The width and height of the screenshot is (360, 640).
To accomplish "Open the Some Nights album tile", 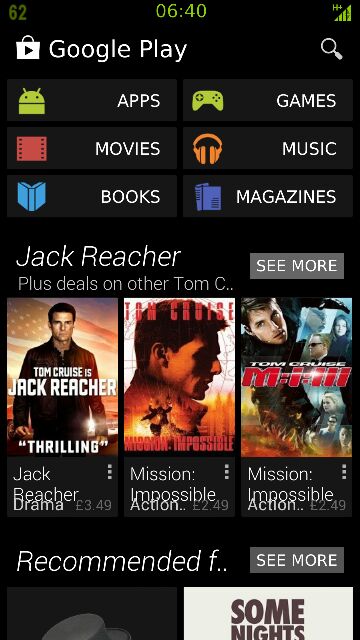I will pyautogui.click(x=268, y=613).
